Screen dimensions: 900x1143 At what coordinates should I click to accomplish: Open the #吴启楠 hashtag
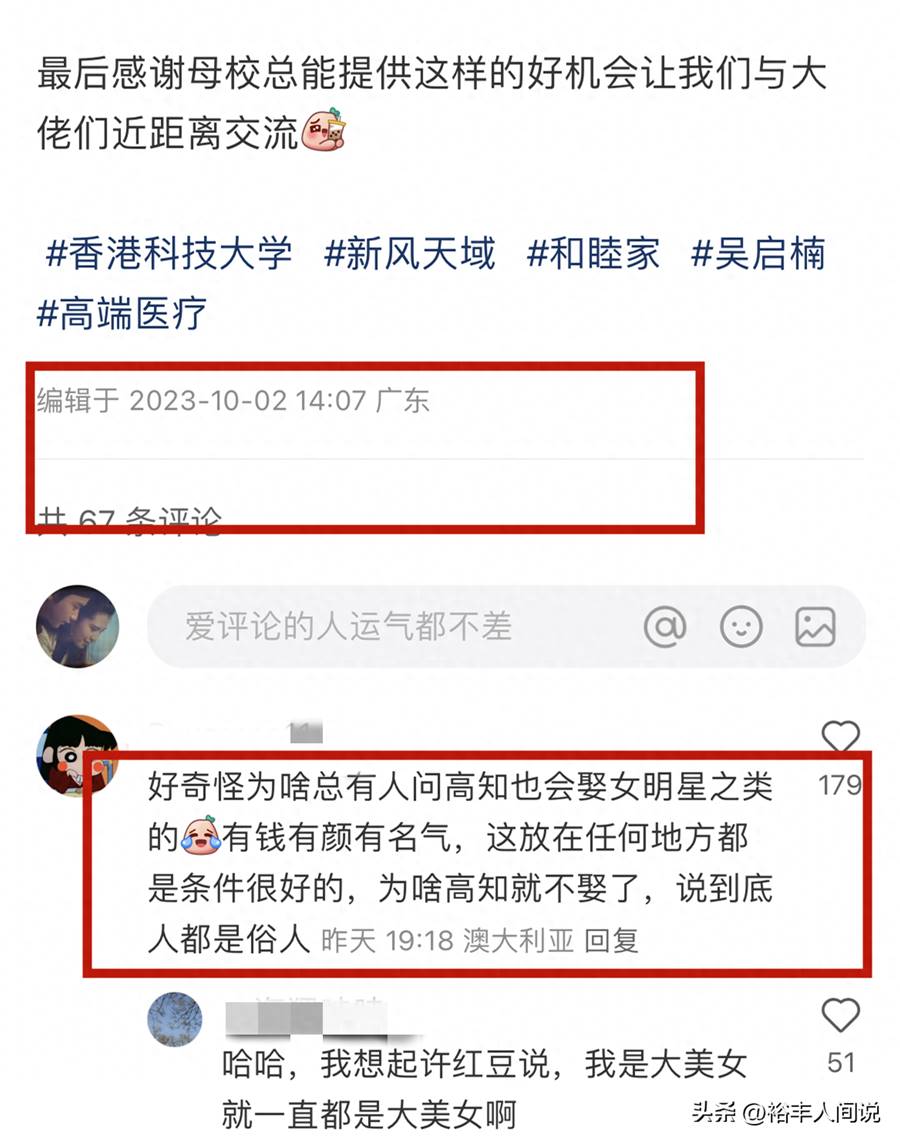(759, 253)
